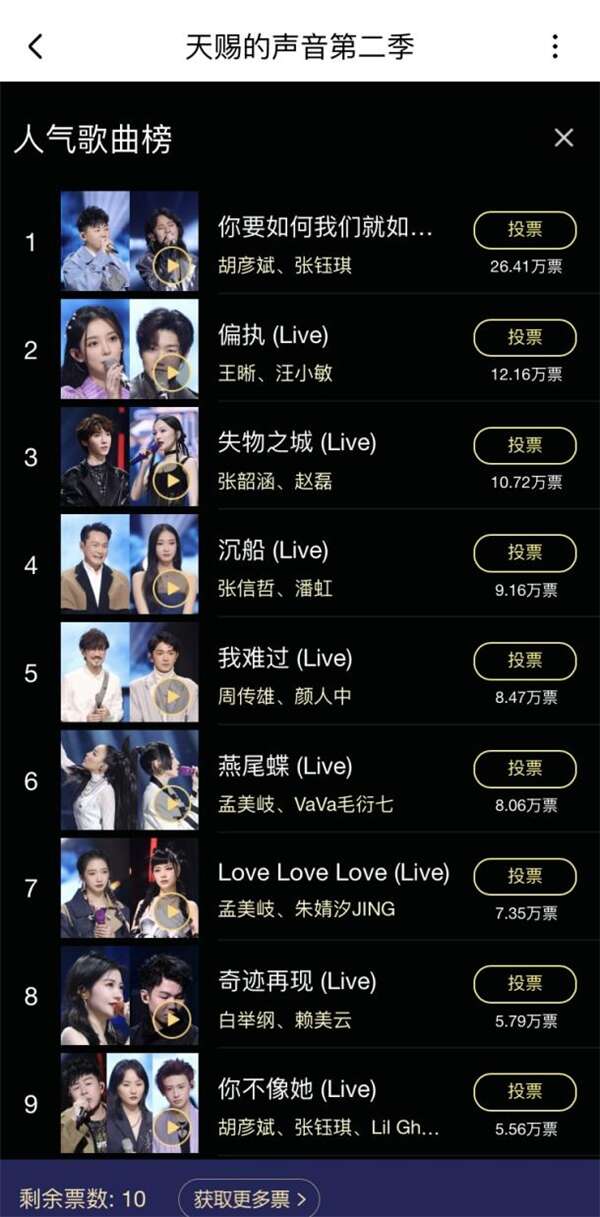Vote for Love Love Love (Live)
The width and height of the screenshot is (600, 1217).
(525, 876)
